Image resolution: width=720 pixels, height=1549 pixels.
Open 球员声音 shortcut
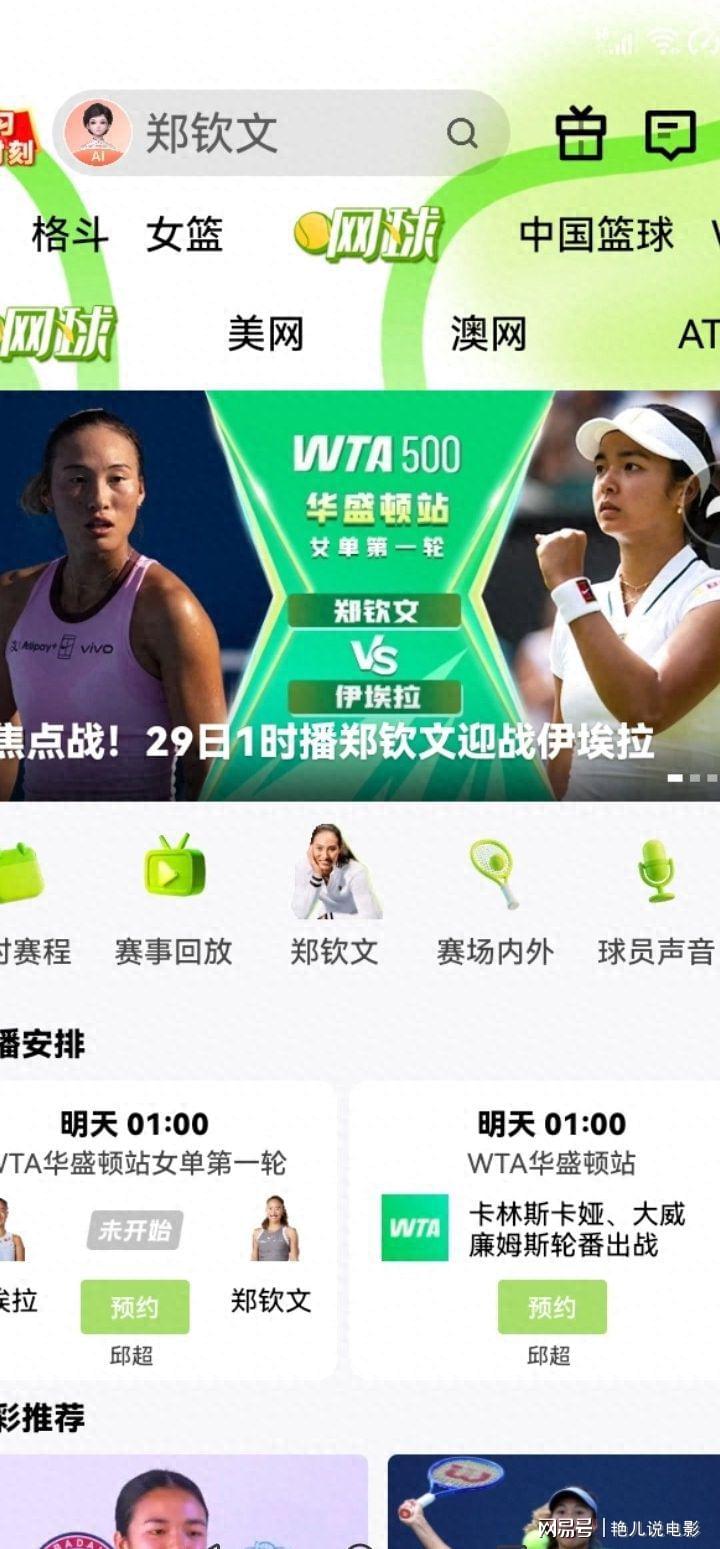click(x=656, y=899)
